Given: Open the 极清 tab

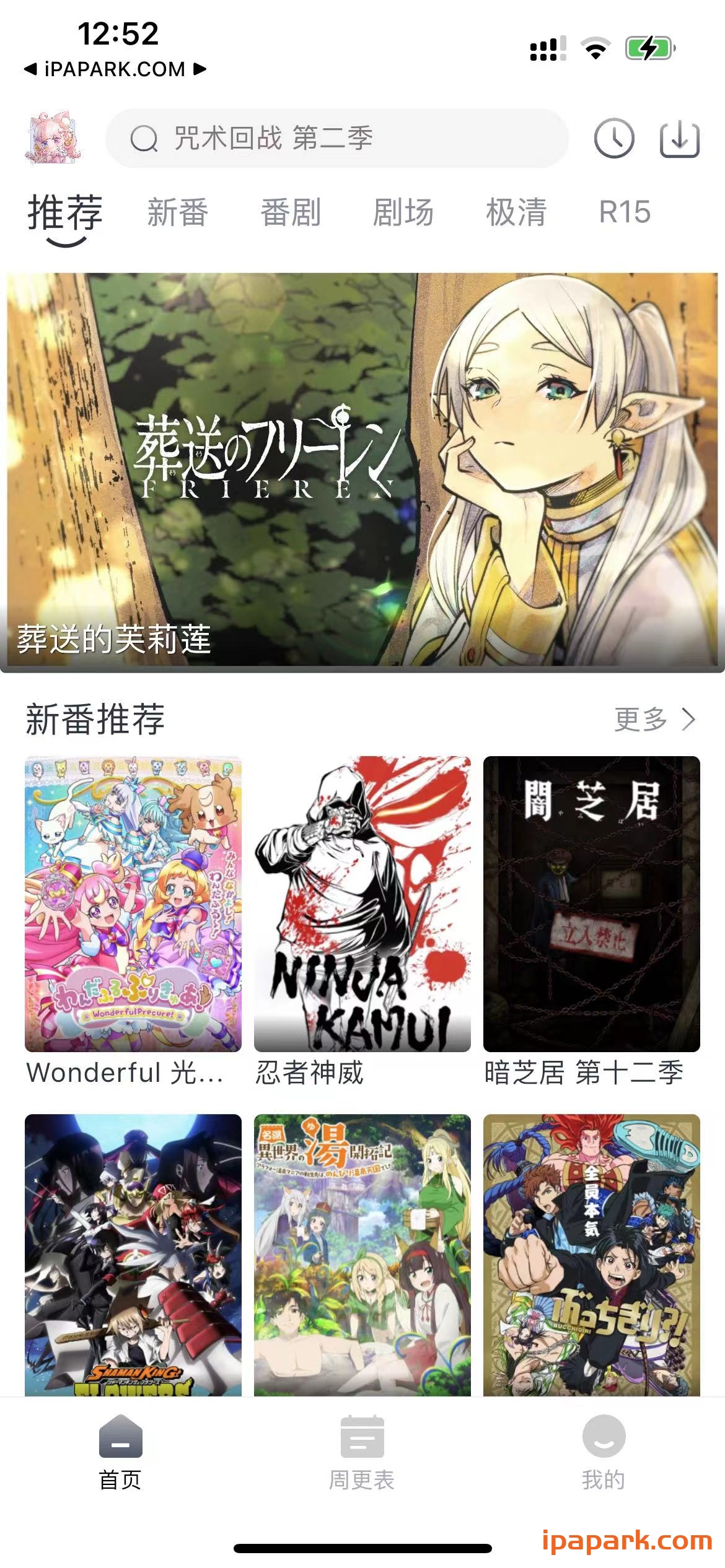Looking at the screenshot, I should (x=515, y=213).
